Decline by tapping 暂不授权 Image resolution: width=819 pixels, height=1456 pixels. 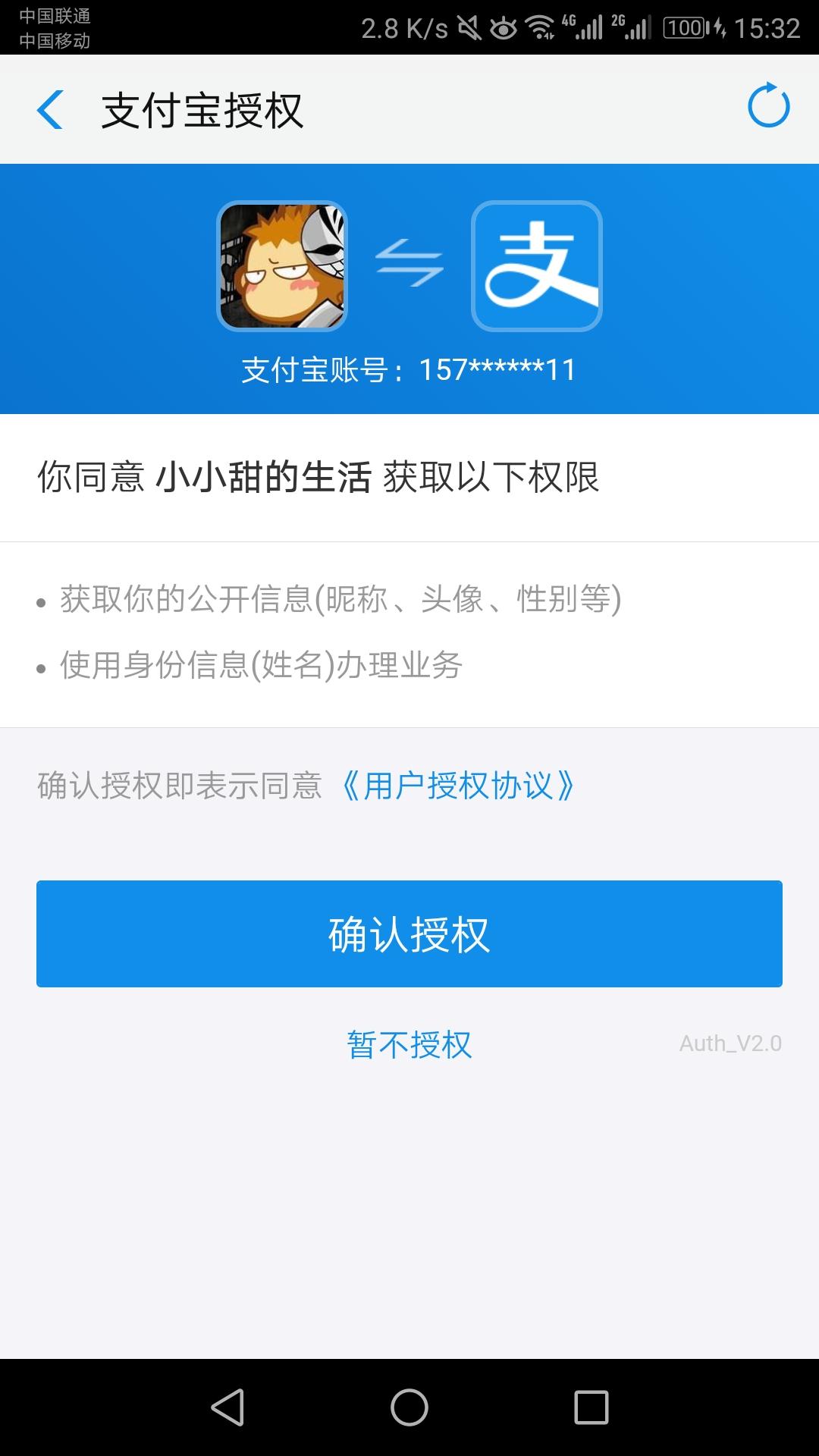[x=409, y=1044]
